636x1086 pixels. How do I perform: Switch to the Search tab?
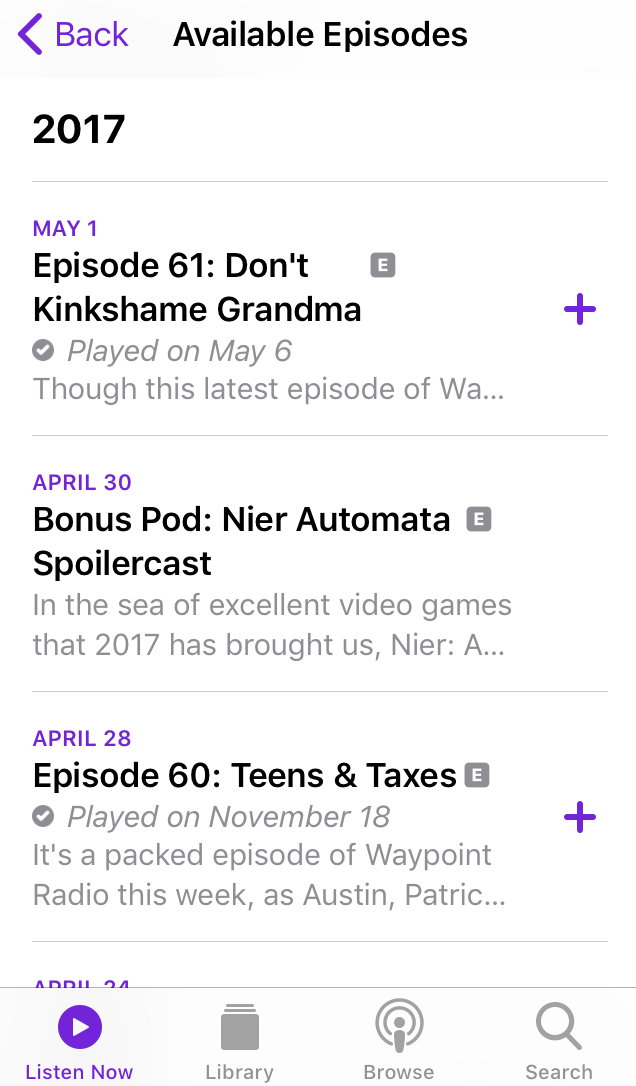[x=558, y=1041]
